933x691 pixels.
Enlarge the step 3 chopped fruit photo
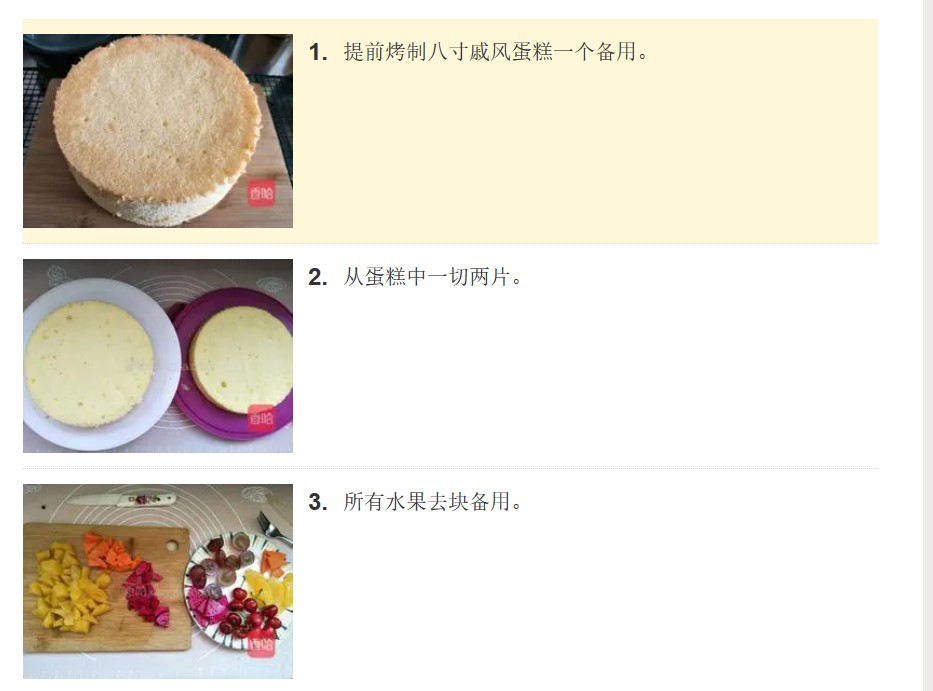click(158, 581)
